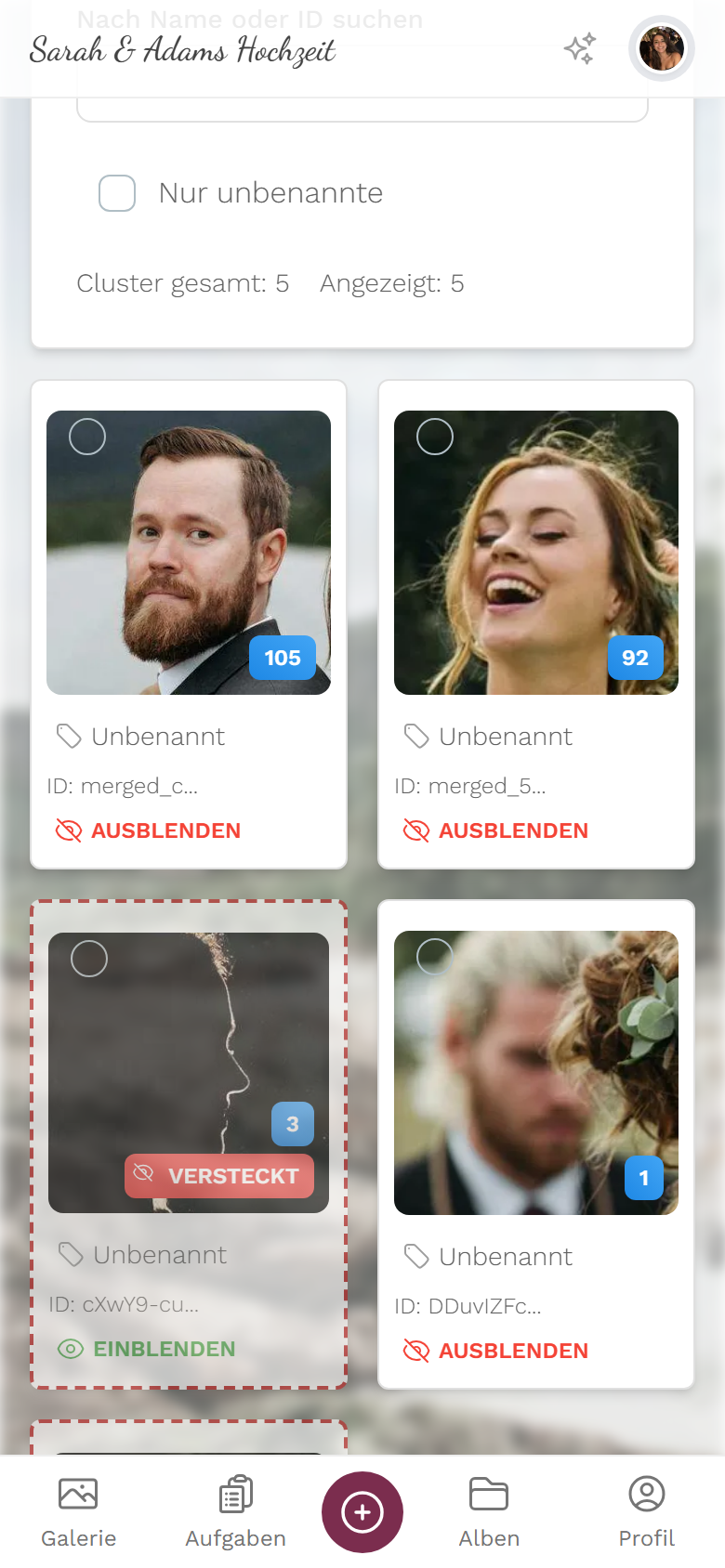Switch to the Profil tab
The image size is (725, 1568).
pos(647,1512)
